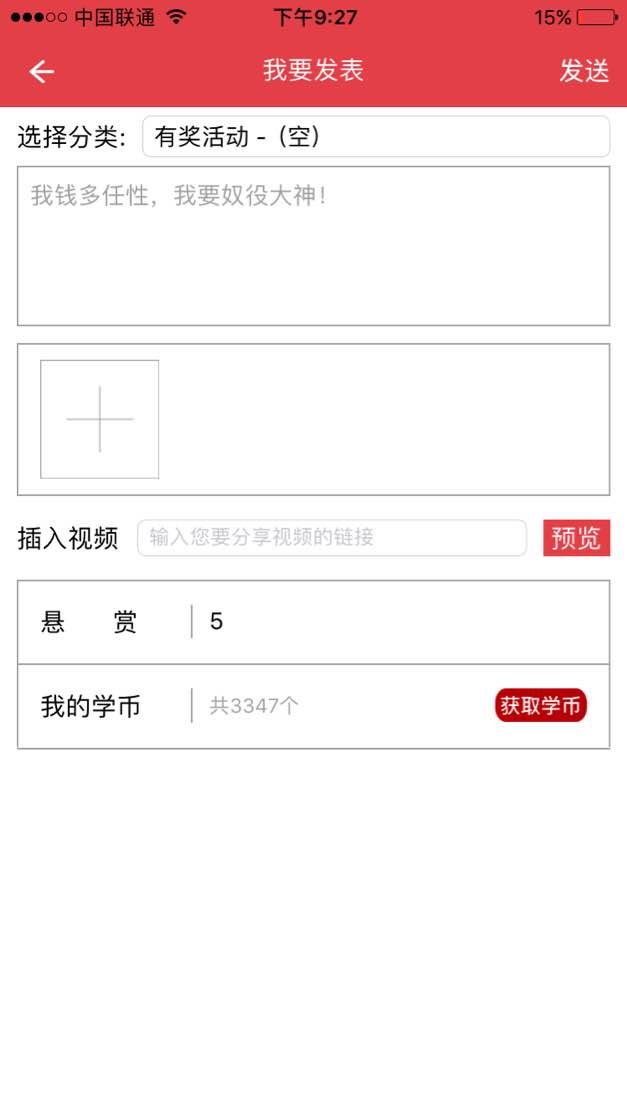Add an image with the plus tile
627x1115 pixels.
click(x=100, y=419)
